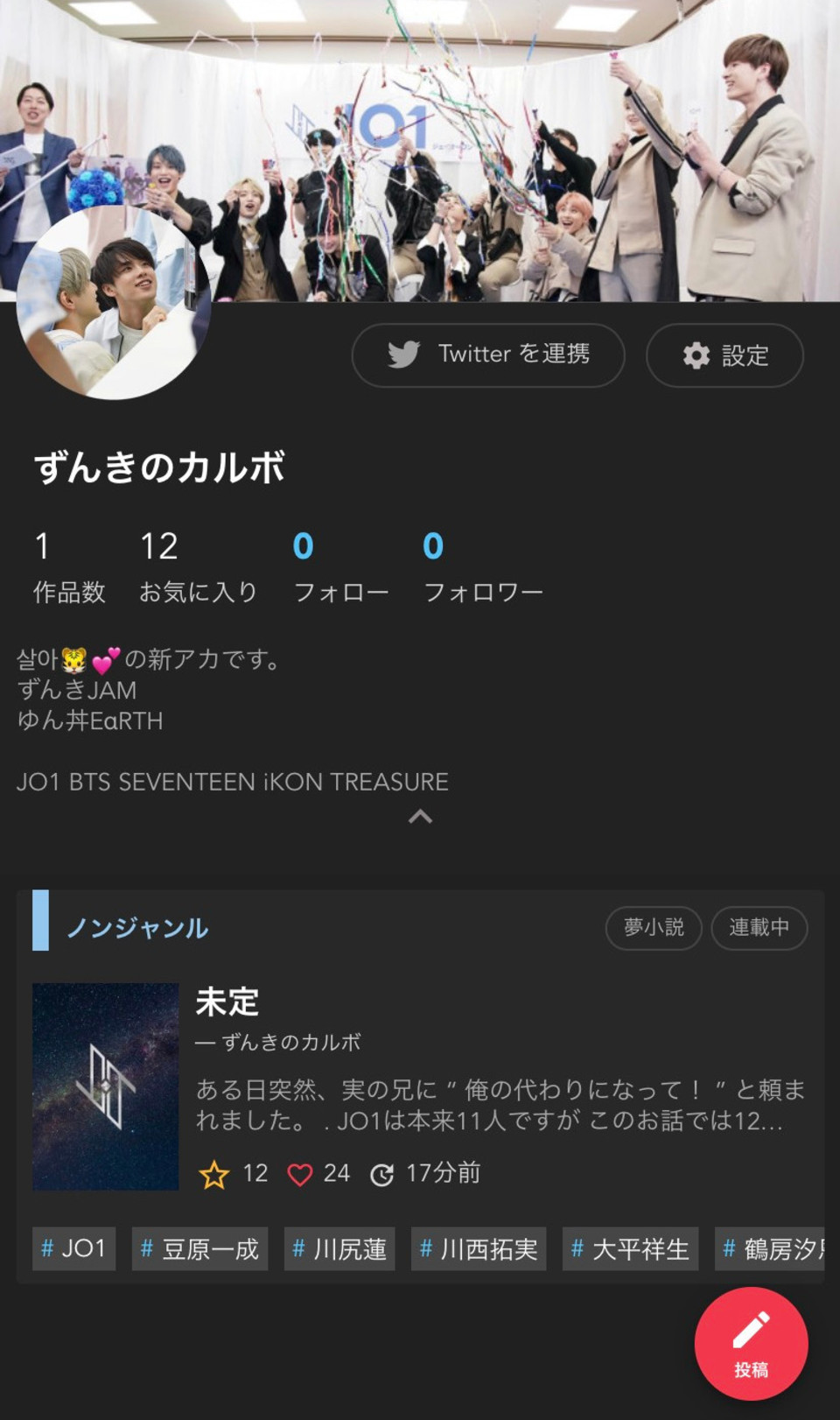
Task: Open the お気に入り favorites list
Action: 198,567
